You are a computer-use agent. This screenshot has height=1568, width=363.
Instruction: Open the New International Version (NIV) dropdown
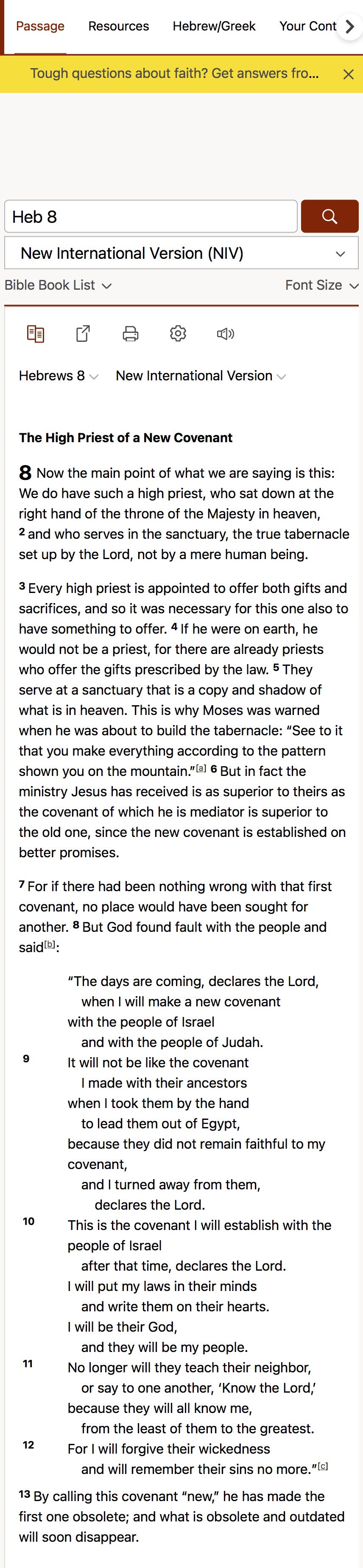(x=181, y=253)
